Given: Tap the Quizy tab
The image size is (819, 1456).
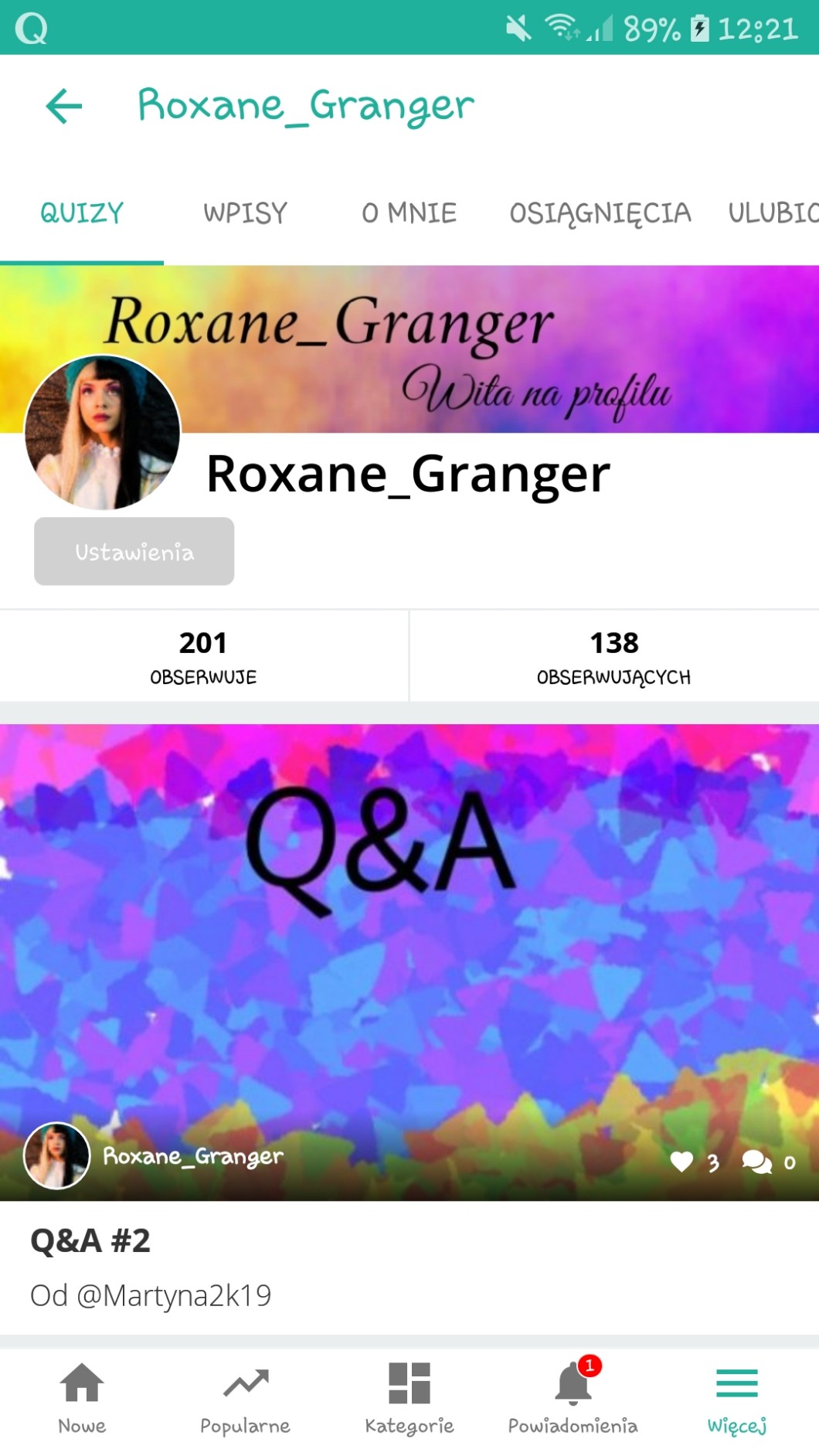Looking at the screenshot, I should 82,213.
